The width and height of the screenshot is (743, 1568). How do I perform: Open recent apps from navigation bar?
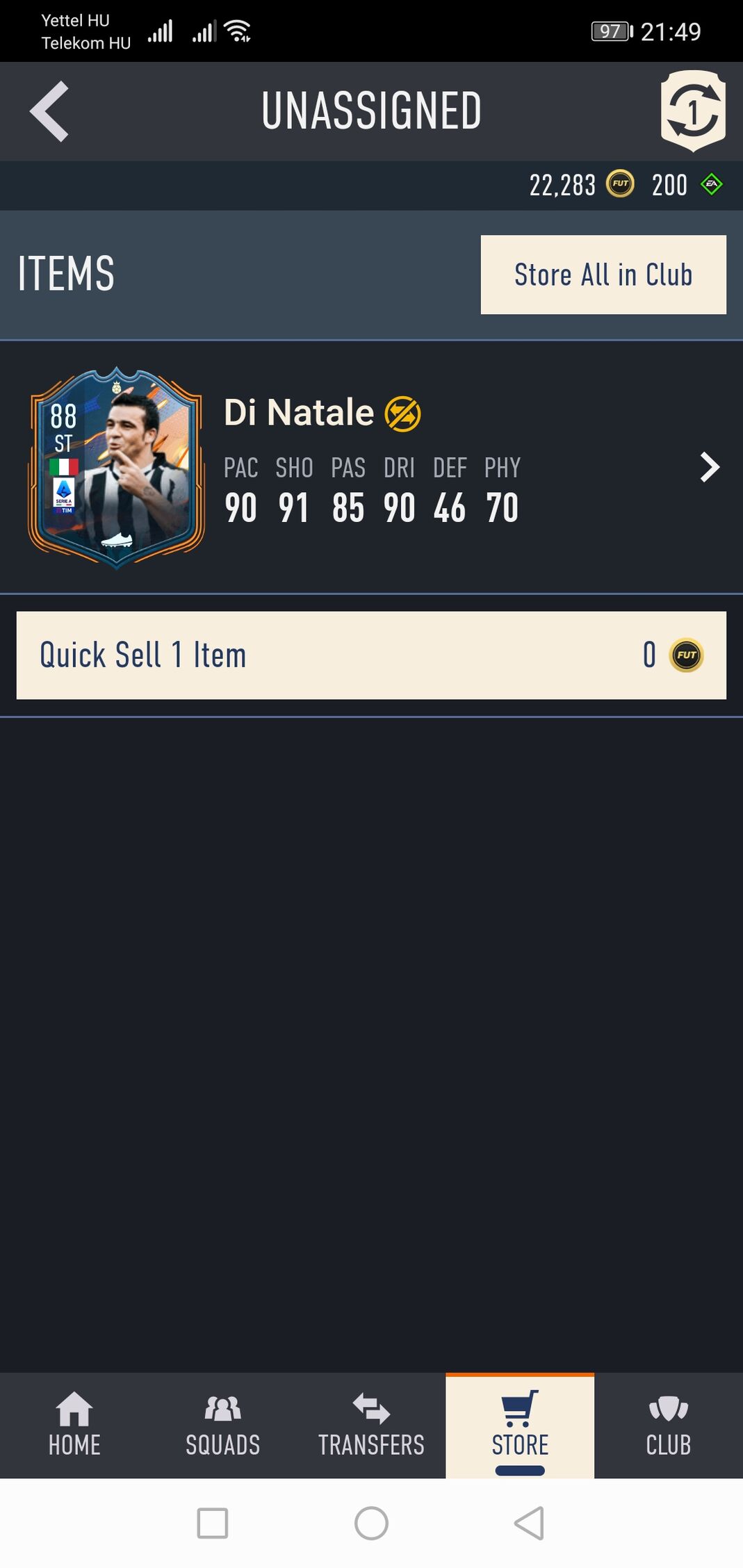click(213, 1524)
